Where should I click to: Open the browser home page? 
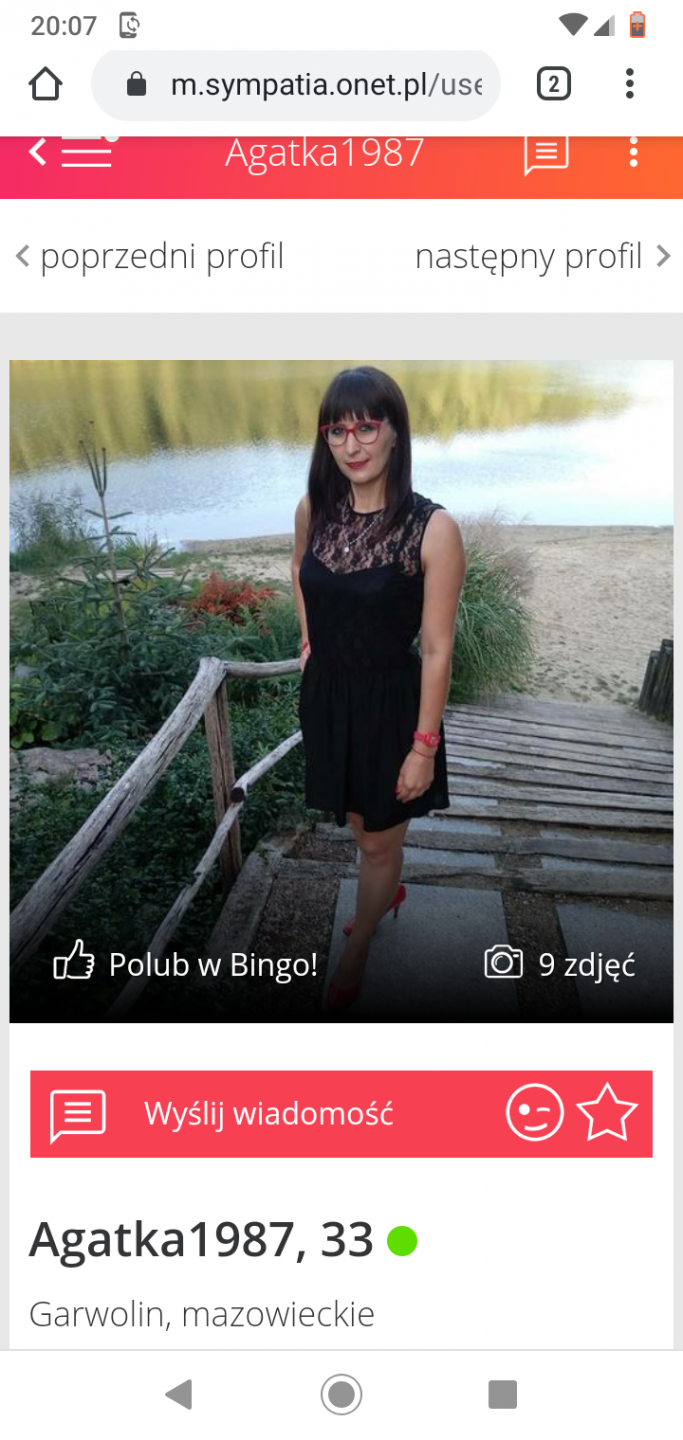tap(46, 84)
